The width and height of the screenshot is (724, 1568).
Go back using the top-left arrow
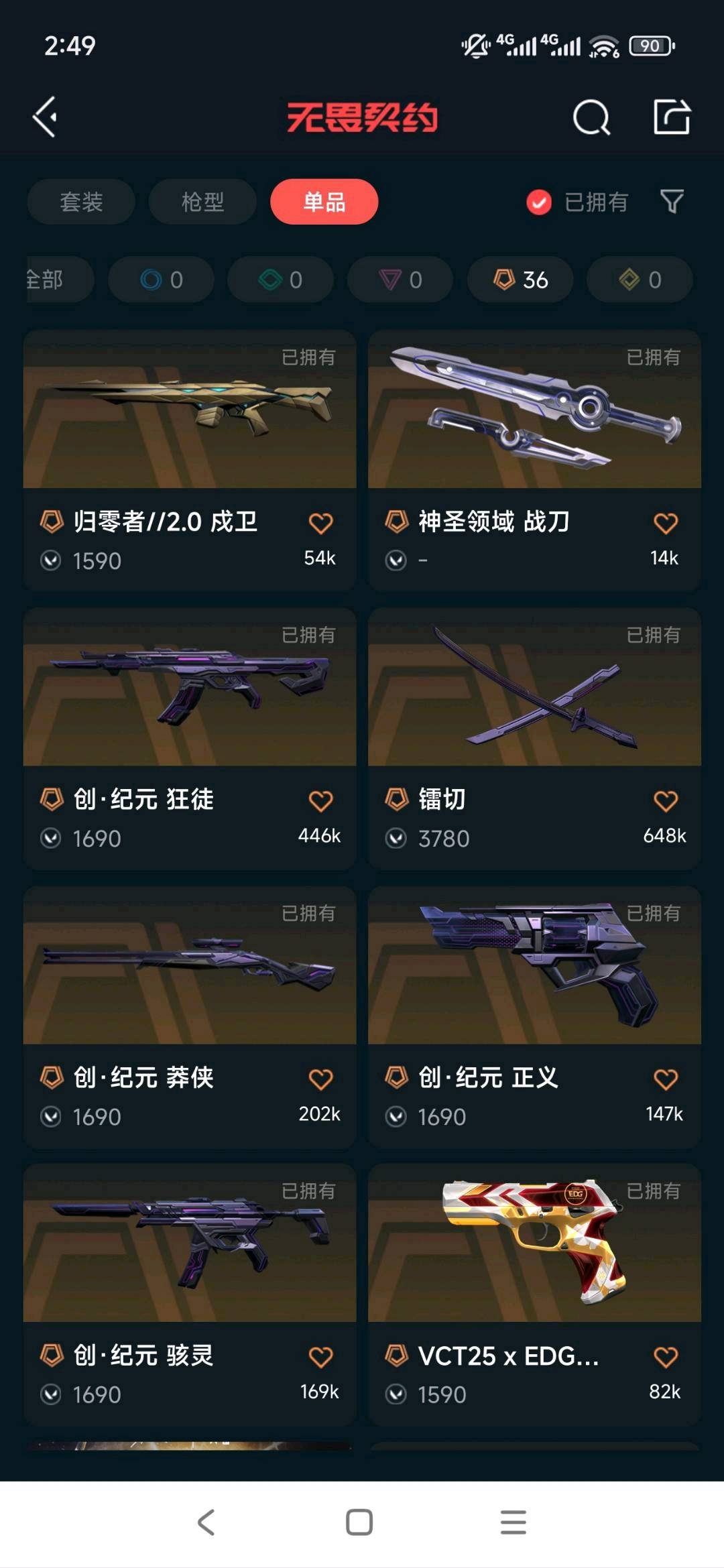(45, 117)
